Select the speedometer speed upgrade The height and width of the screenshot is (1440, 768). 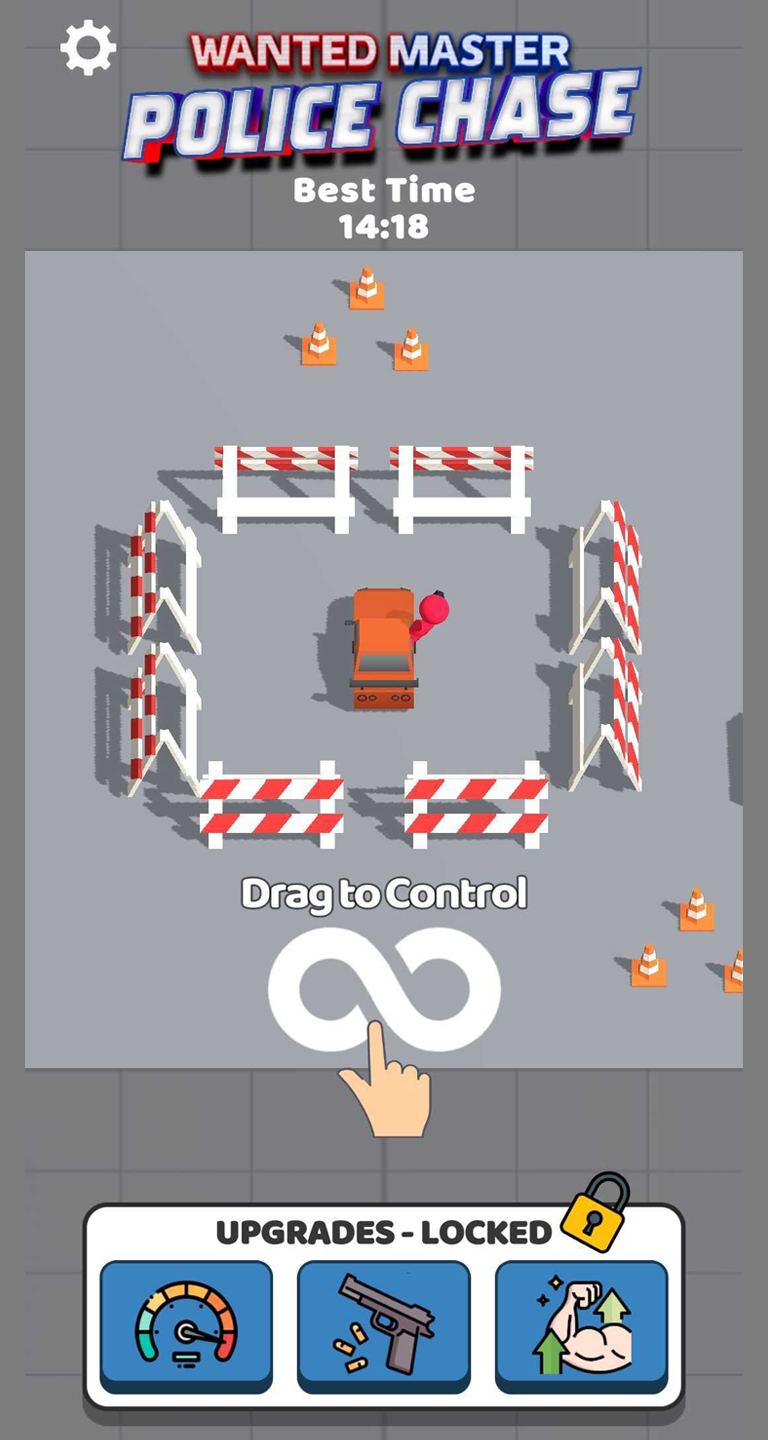(186, 1325)
